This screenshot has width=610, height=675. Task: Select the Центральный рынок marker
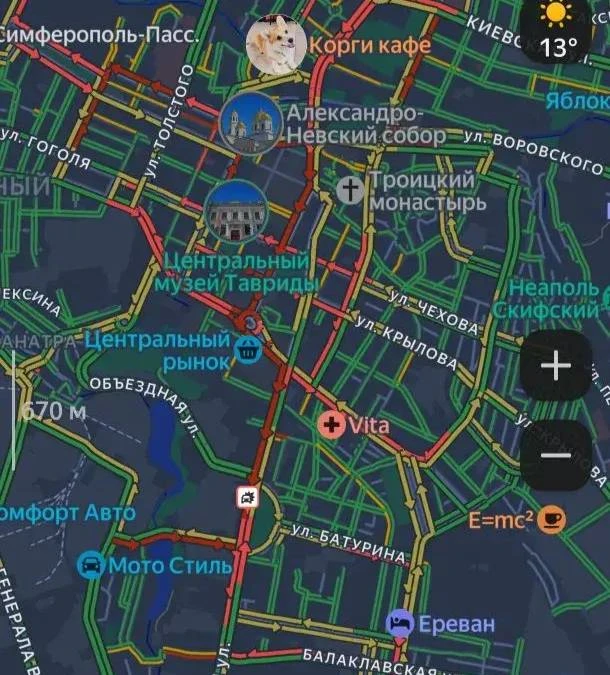click(248, 350)
